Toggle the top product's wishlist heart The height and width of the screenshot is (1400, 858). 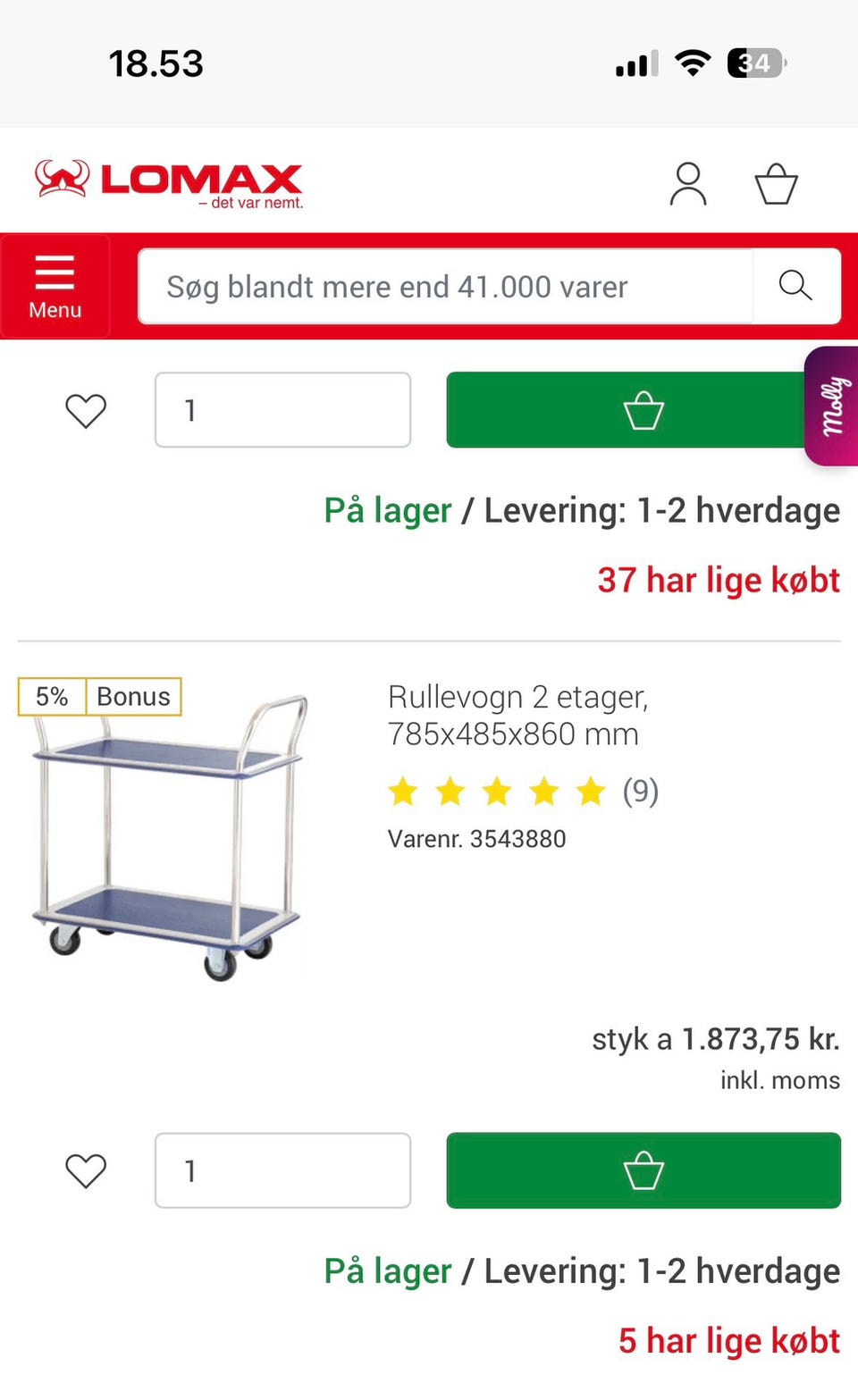pyautogui.click(x=85, y=410)
